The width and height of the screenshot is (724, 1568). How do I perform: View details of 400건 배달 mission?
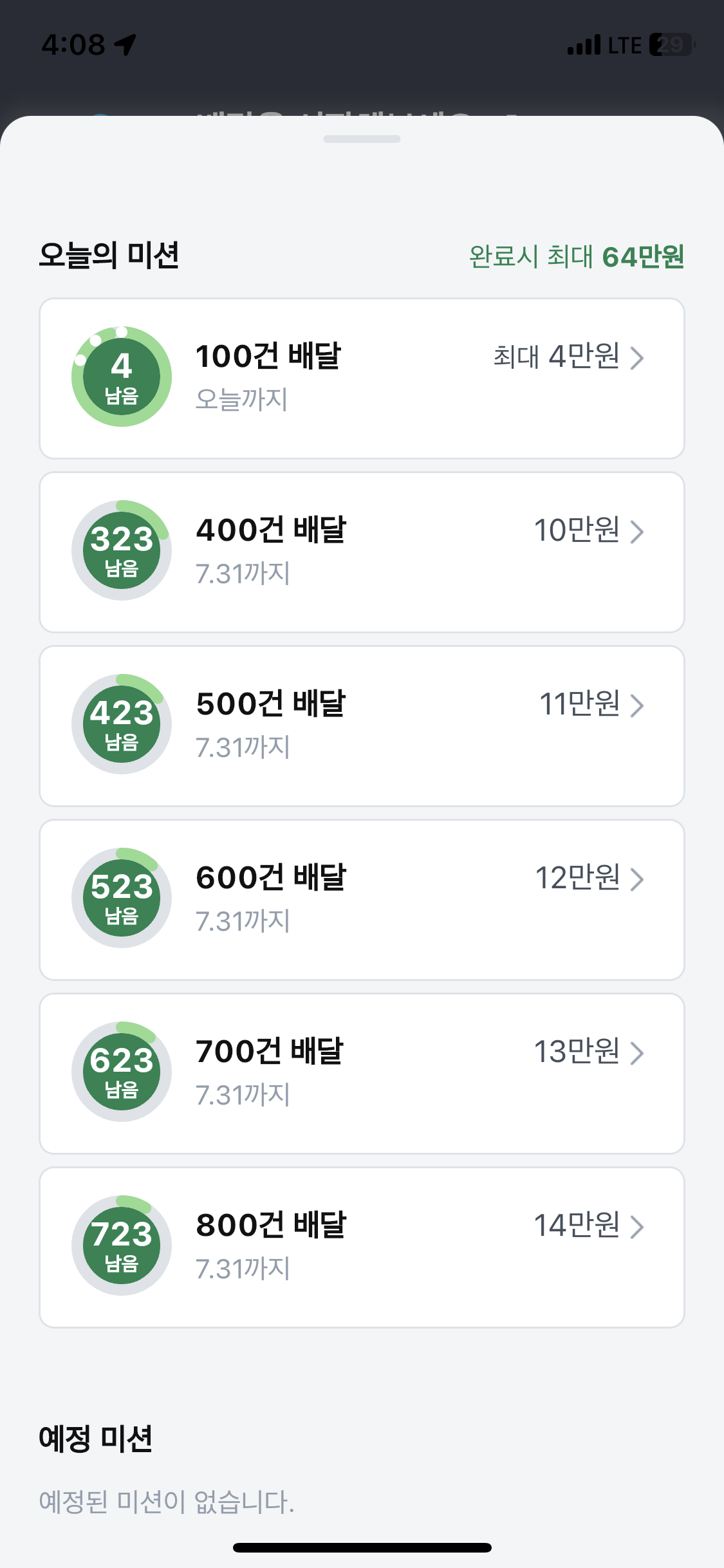coord(362,552)
